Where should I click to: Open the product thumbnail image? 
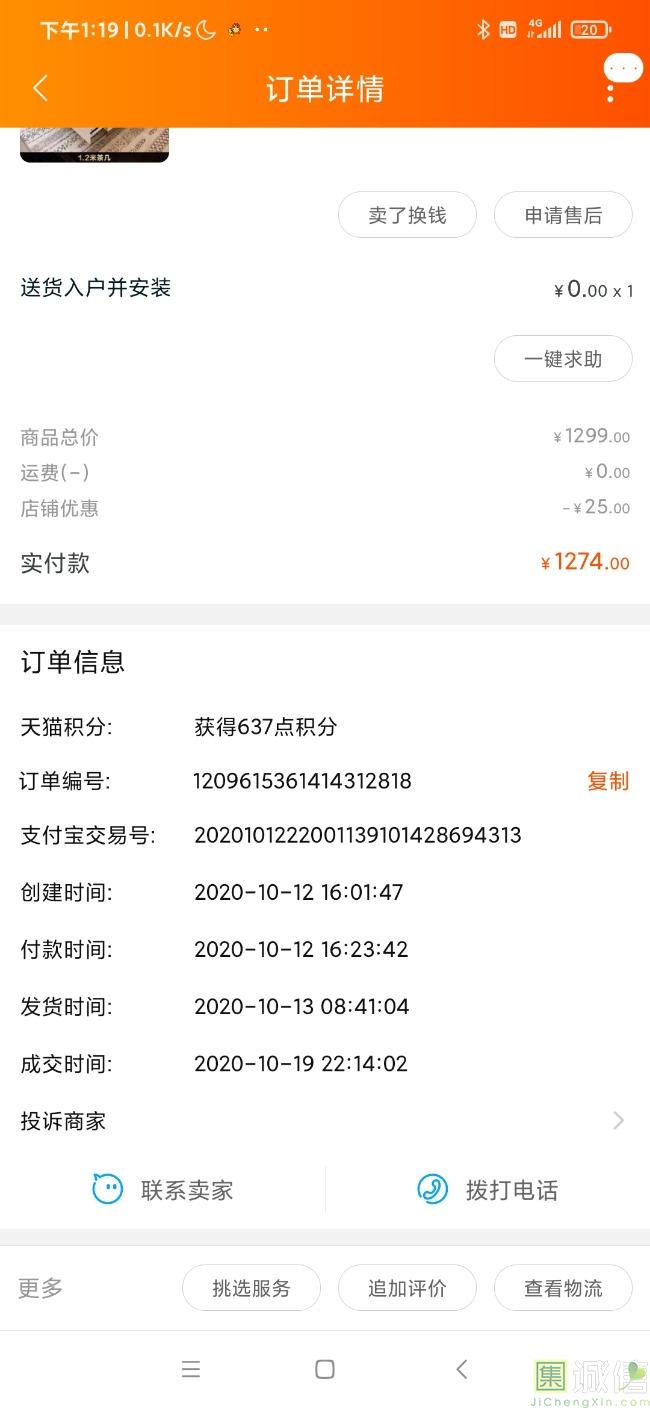pos(94,145)
